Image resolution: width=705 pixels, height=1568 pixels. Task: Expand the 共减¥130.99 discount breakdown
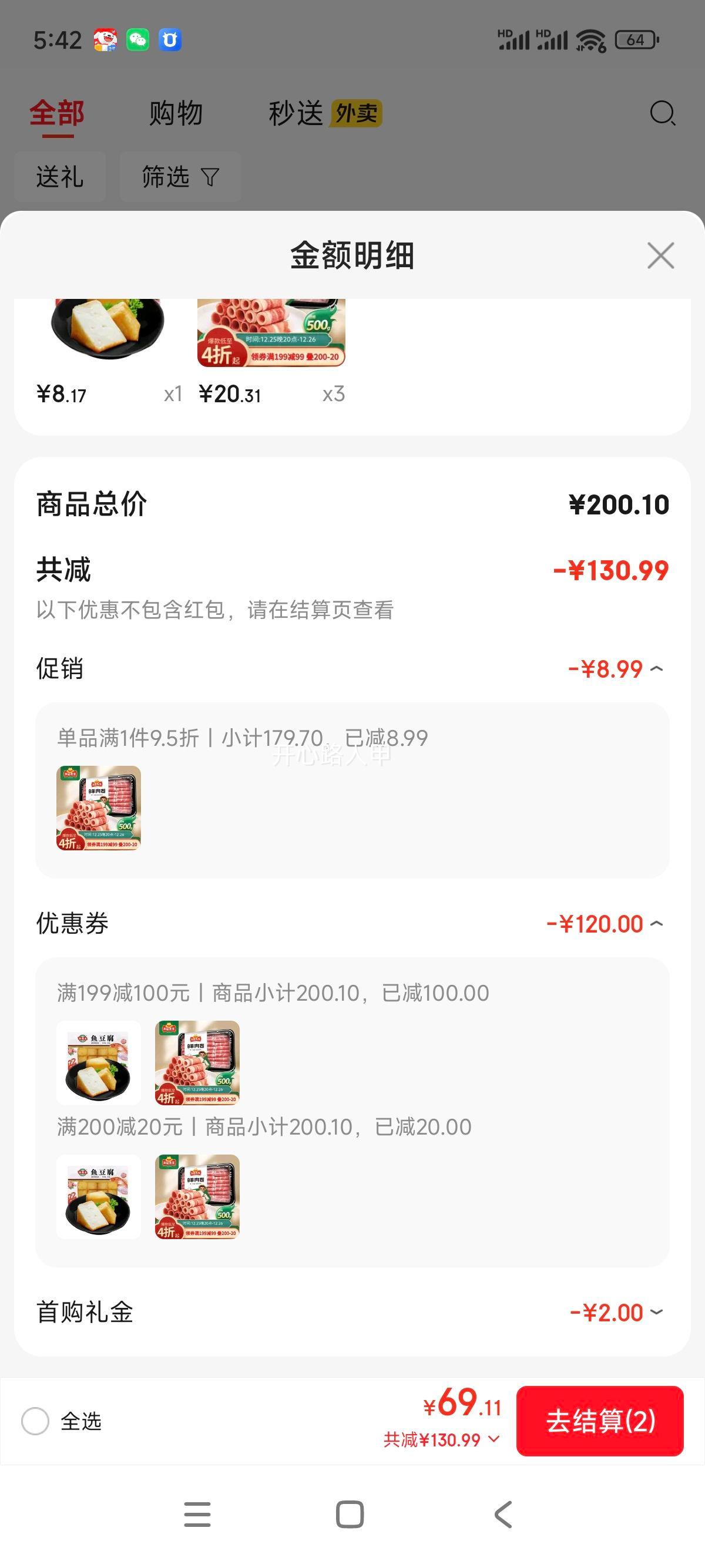494,1439
